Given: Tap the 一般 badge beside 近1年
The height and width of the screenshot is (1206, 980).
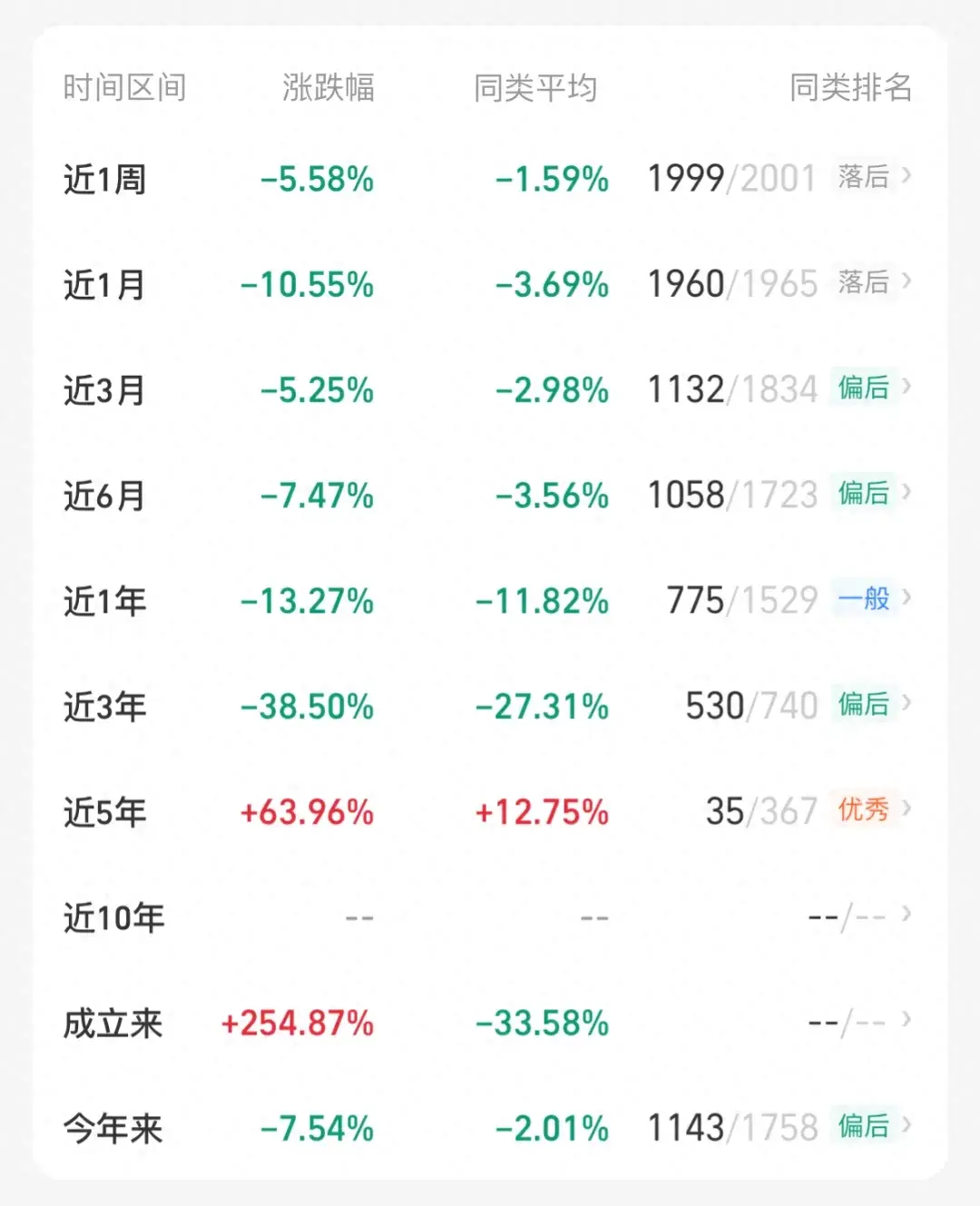Looking at the screenshot, I should click(x=865, y=600).
